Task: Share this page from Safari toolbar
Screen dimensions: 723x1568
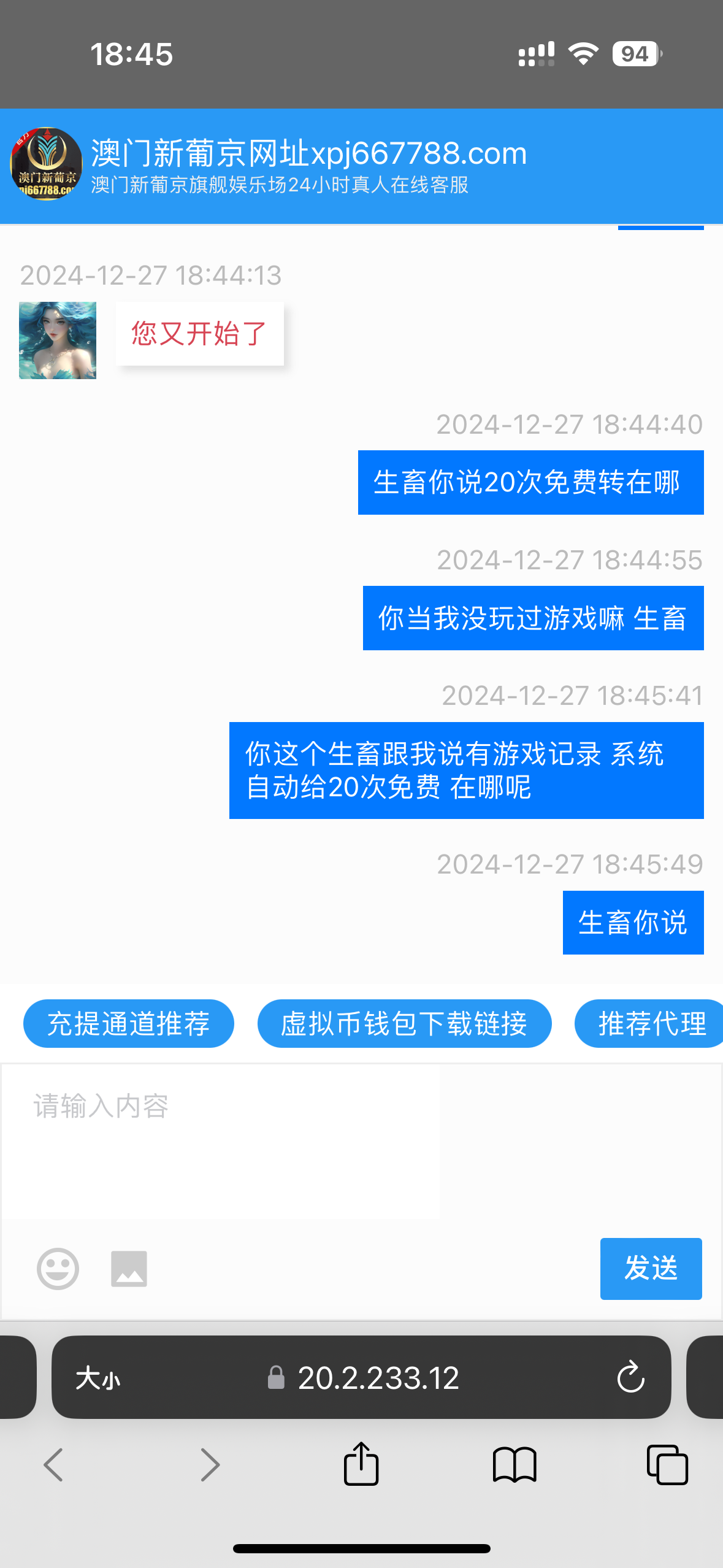Action: coord(361,1464)
